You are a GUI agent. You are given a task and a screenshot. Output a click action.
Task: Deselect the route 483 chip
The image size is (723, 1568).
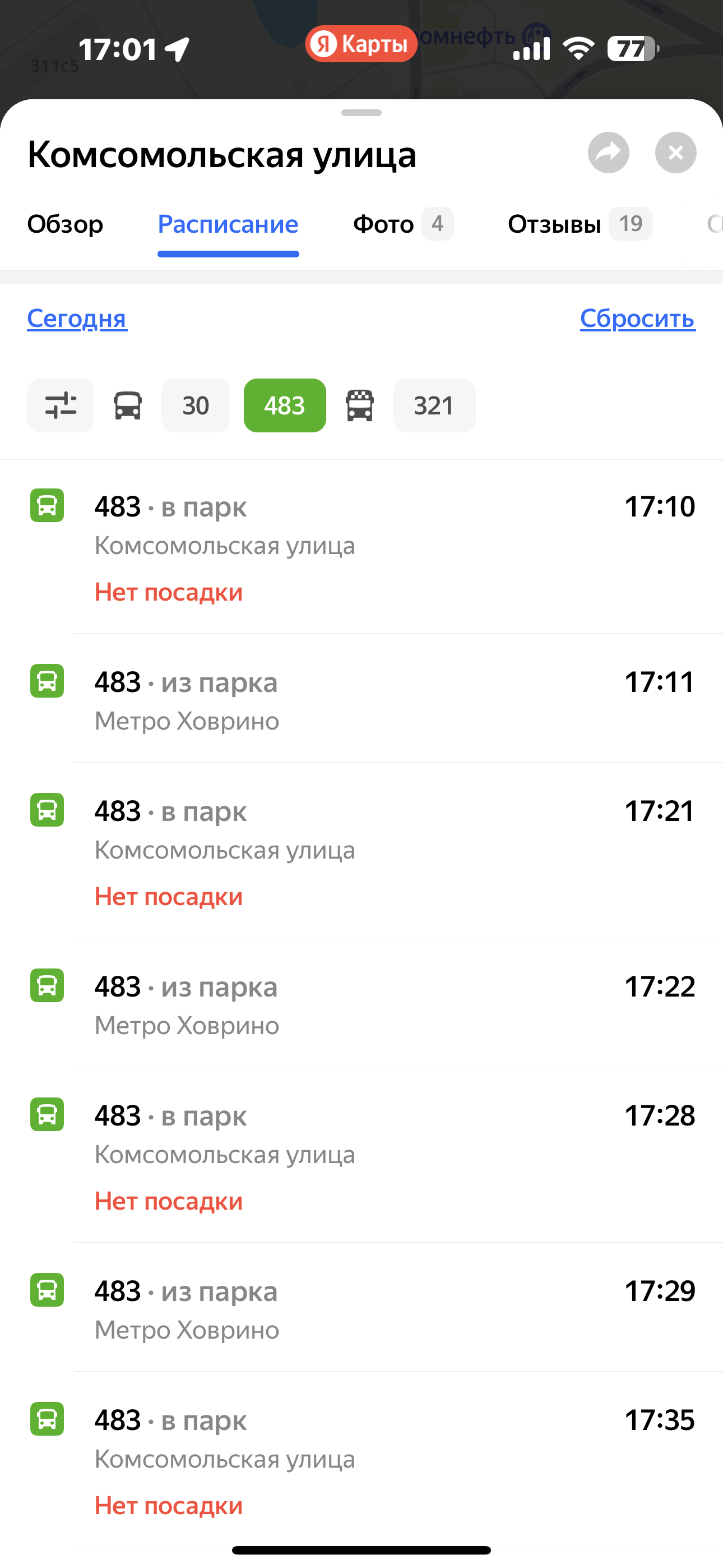(284, 405)
